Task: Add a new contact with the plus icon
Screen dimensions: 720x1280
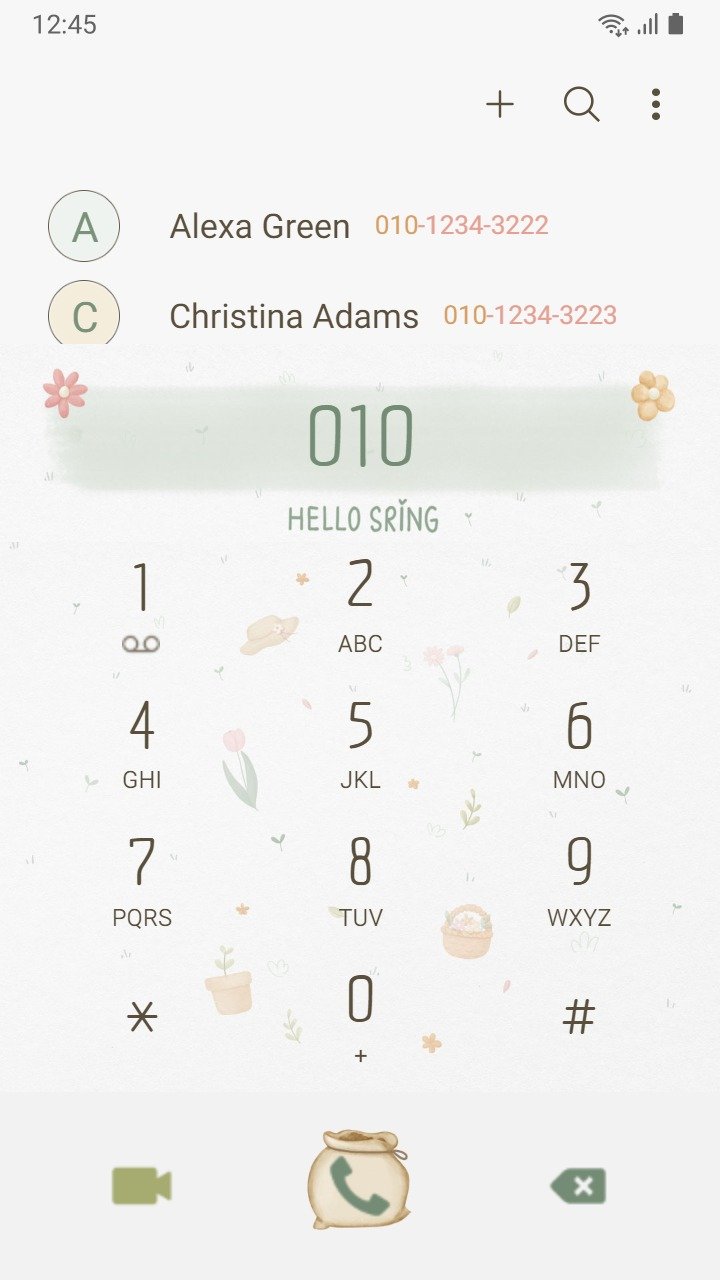Action: [500, 104]
